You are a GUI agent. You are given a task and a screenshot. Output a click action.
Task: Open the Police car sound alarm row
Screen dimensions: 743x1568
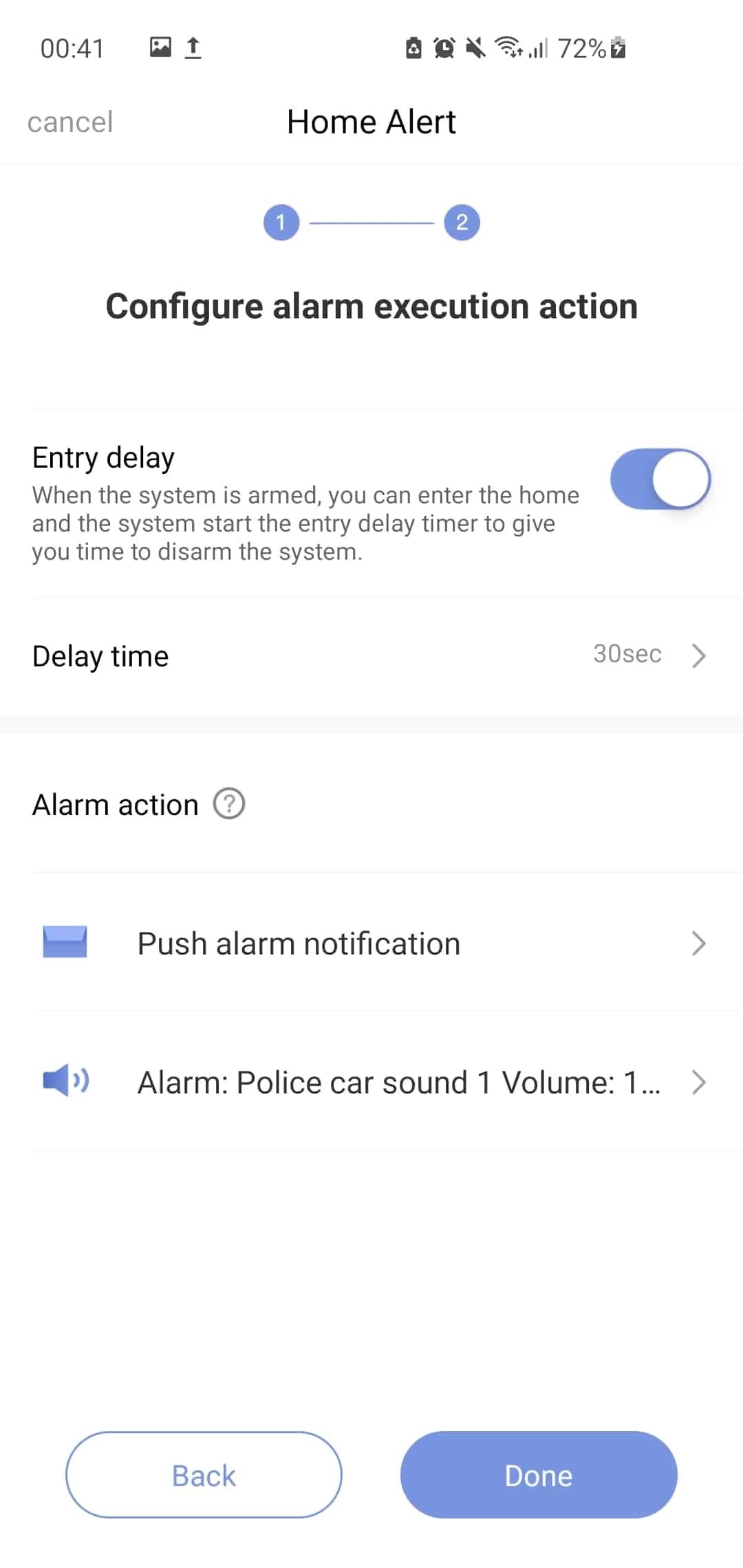click(371, 1082)
